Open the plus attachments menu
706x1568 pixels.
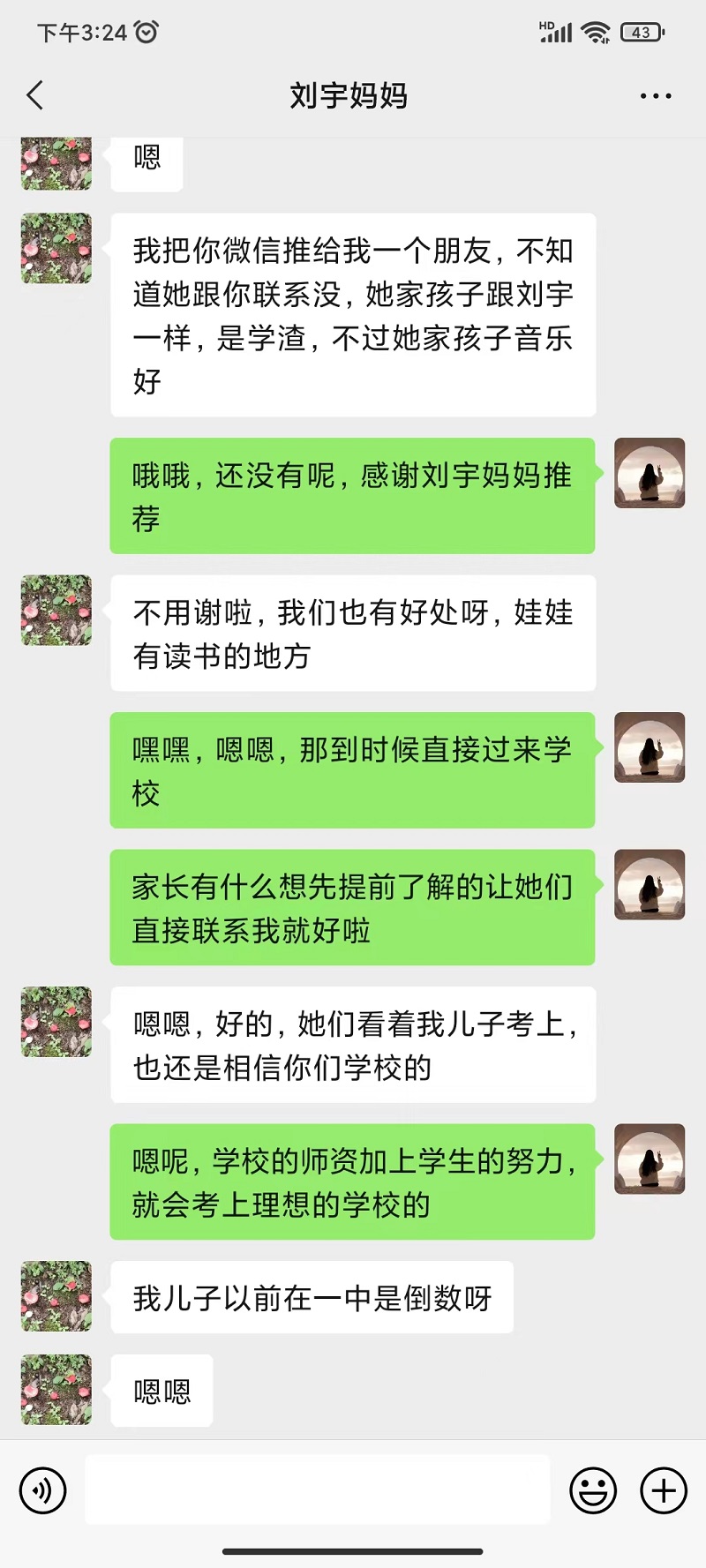[664, 1490]
